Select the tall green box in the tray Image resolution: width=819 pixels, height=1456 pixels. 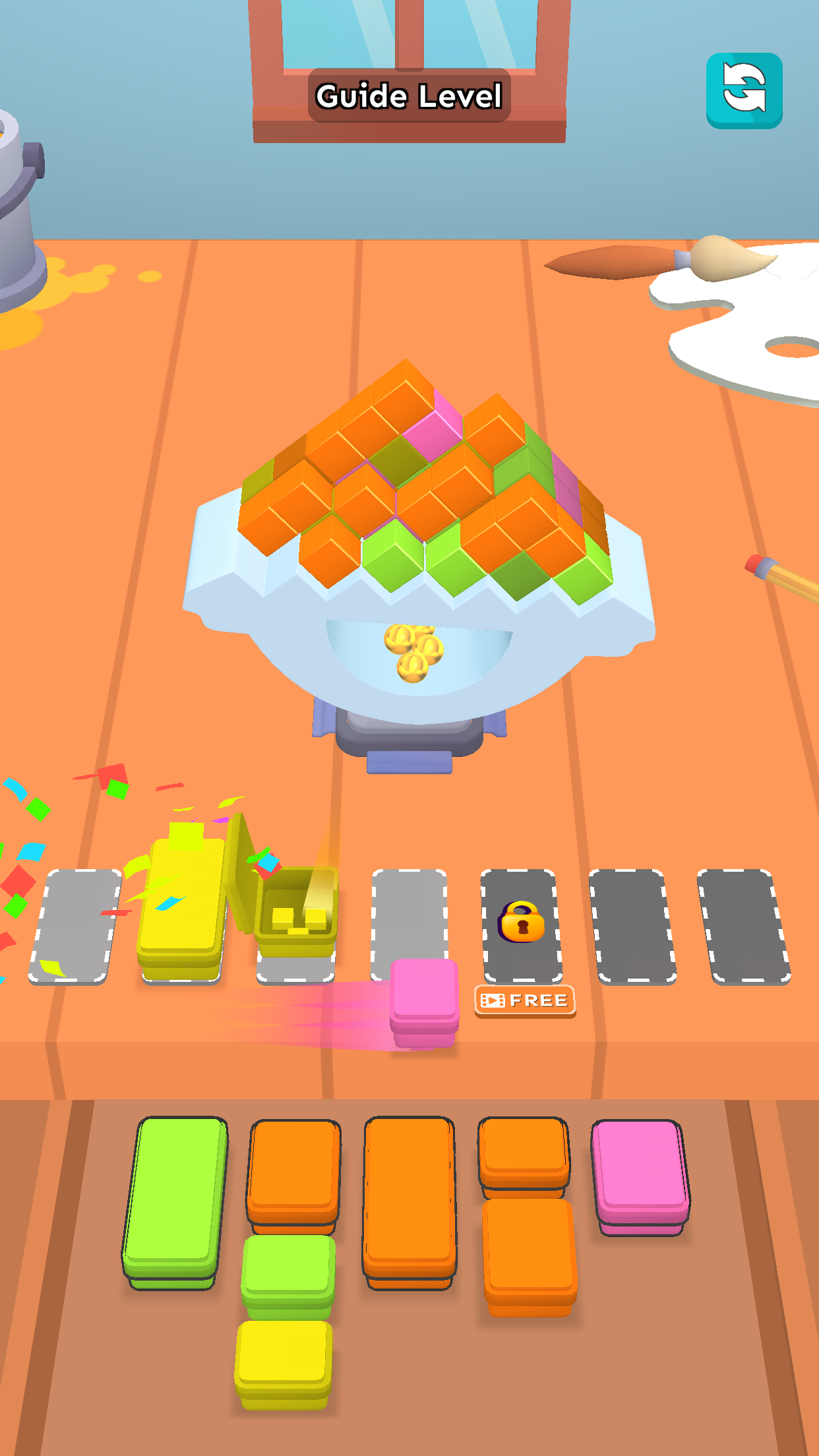175,1203
